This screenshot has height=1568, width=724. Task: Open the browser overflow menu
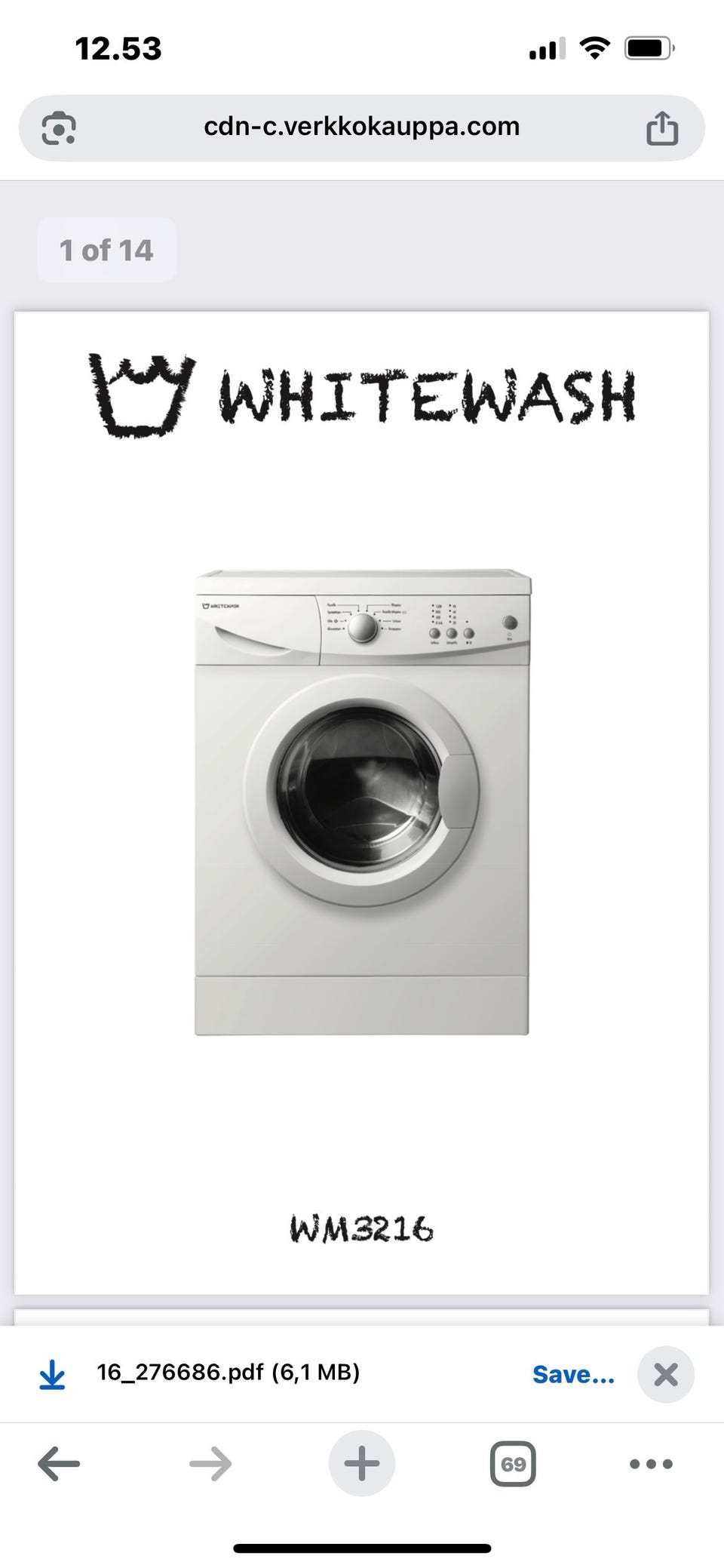[650, 1464]
